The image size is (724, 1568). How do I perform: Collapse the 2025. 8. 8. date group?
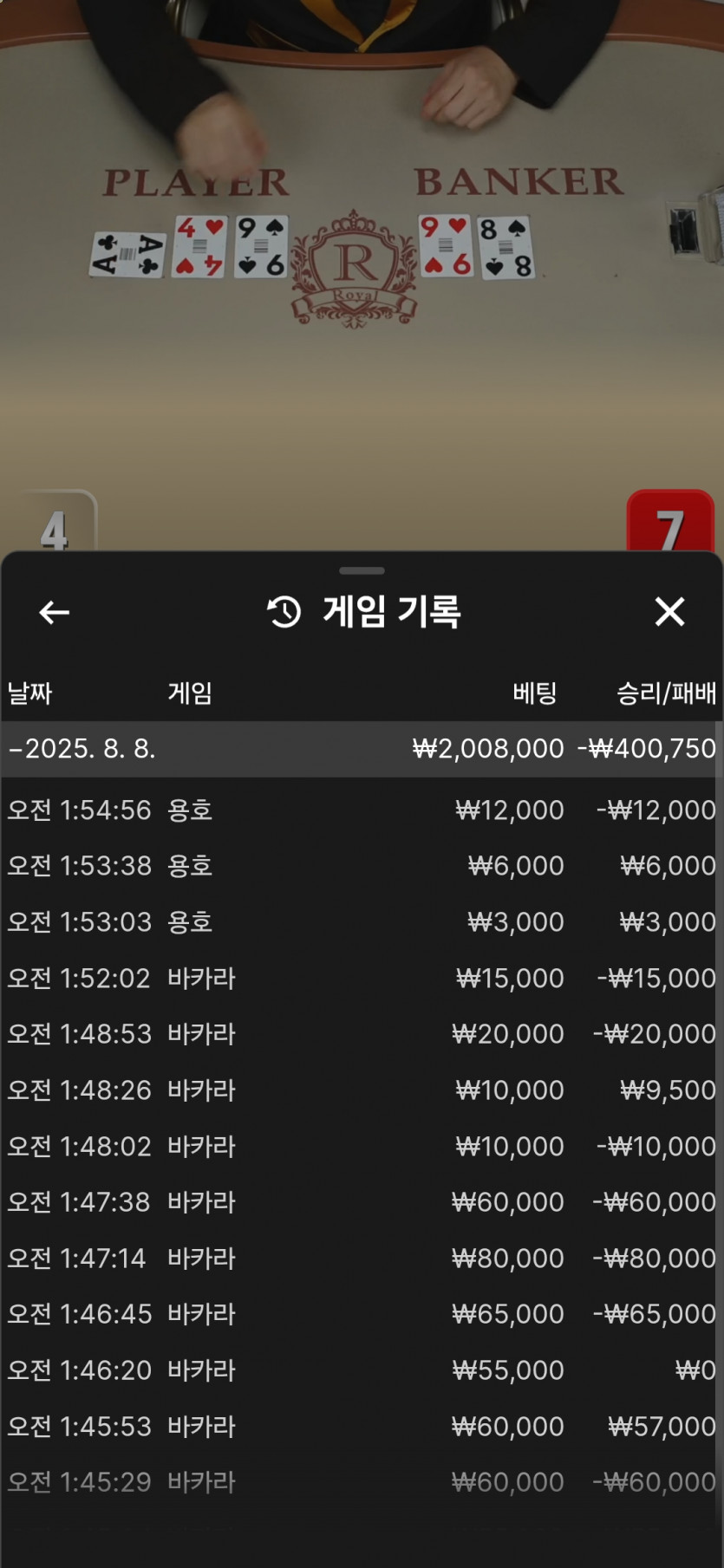(362, 749)
